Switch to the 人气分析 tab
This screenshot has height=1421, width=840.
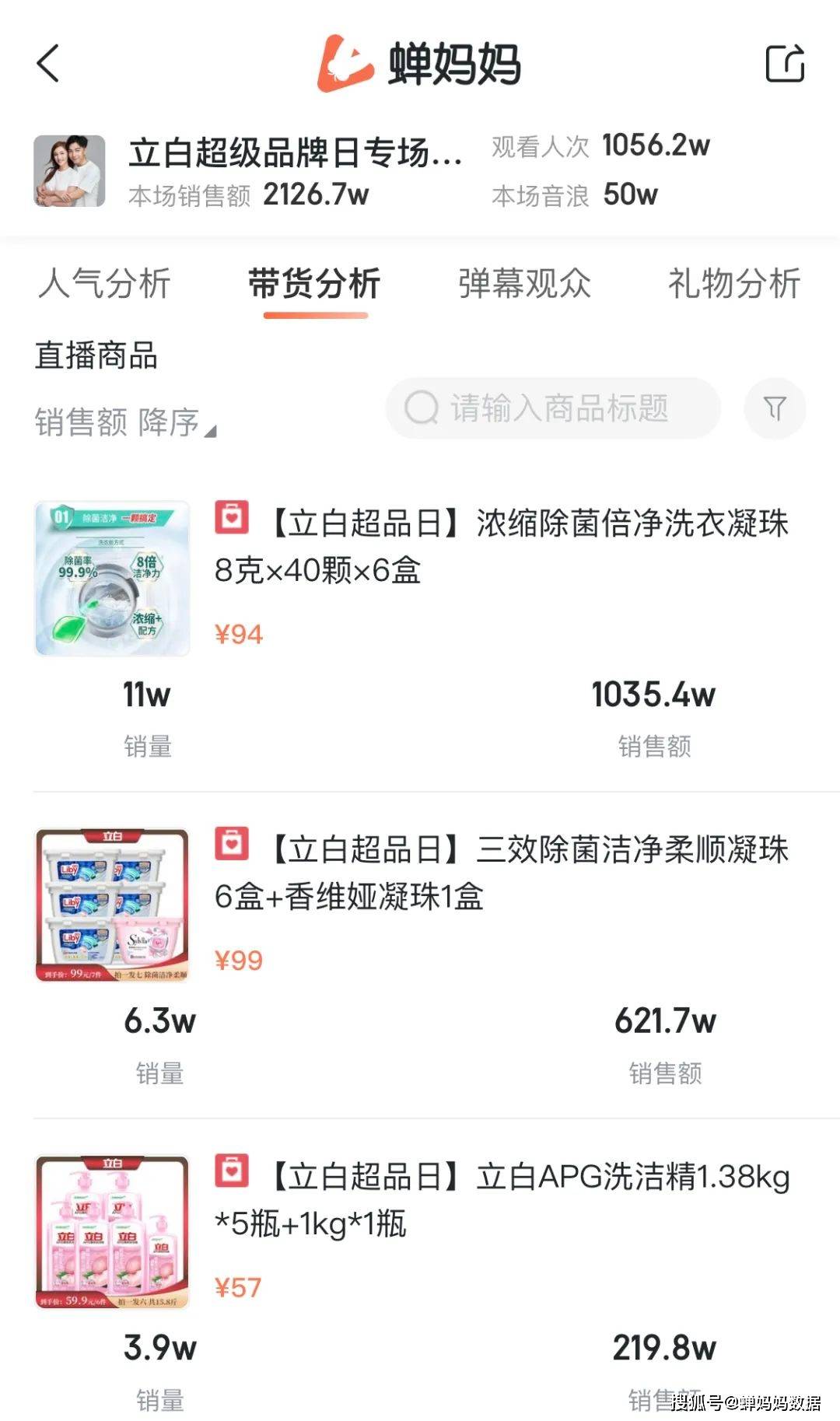click(104, 283)
